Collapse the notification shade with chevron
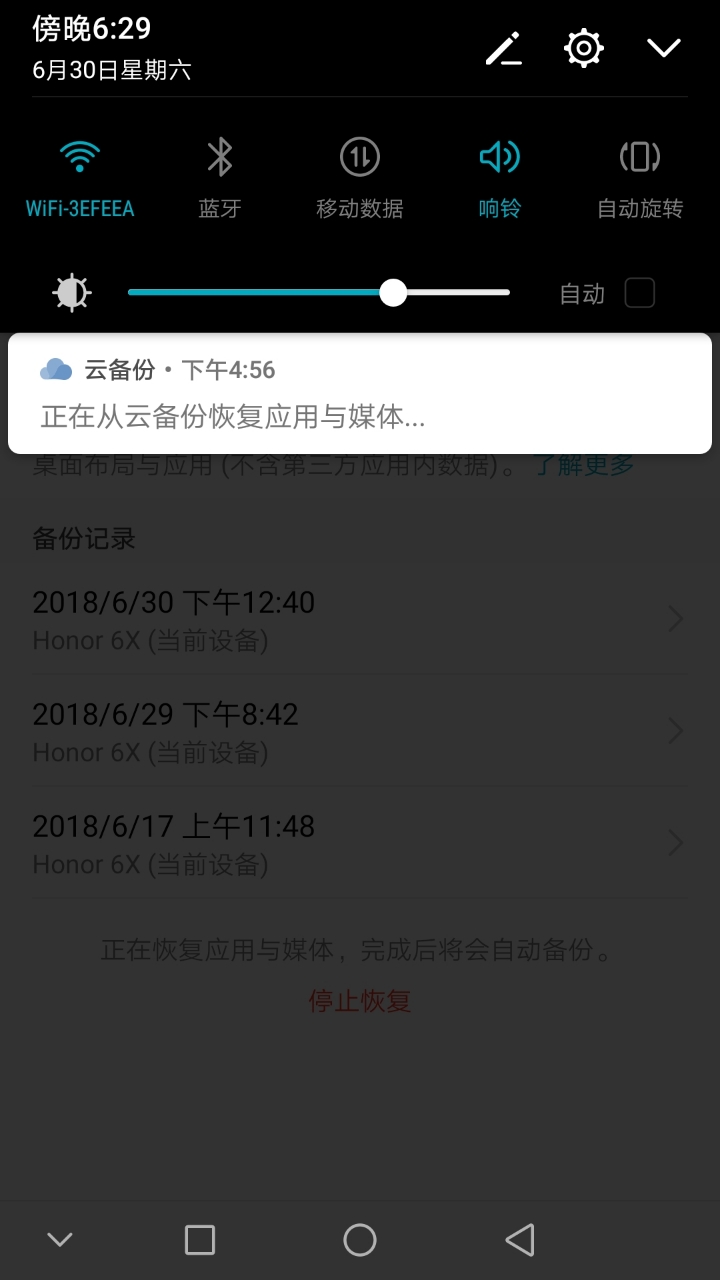The image size is (720, 1280). coord(664,47)
